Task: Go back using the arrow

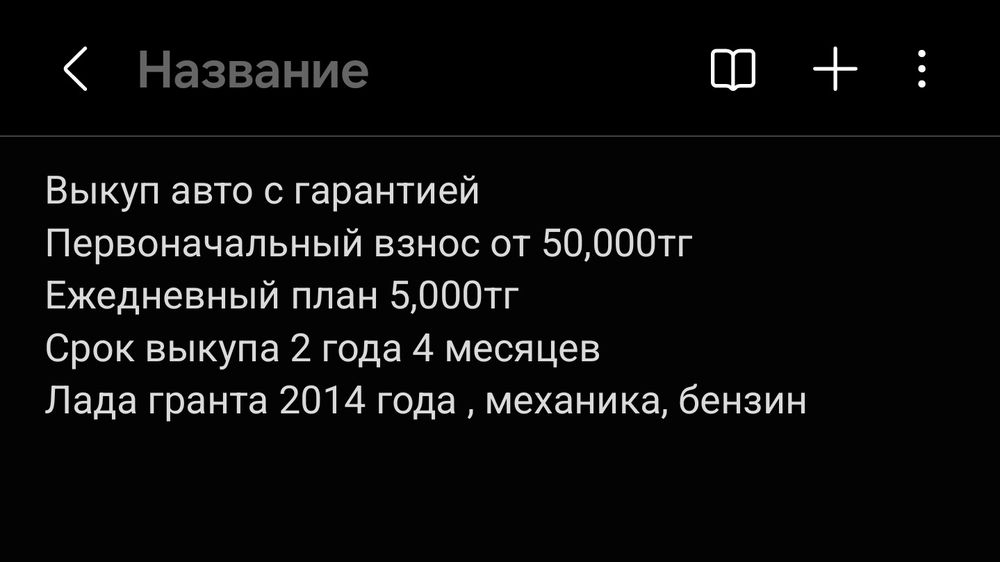Action: click(76, 70)
